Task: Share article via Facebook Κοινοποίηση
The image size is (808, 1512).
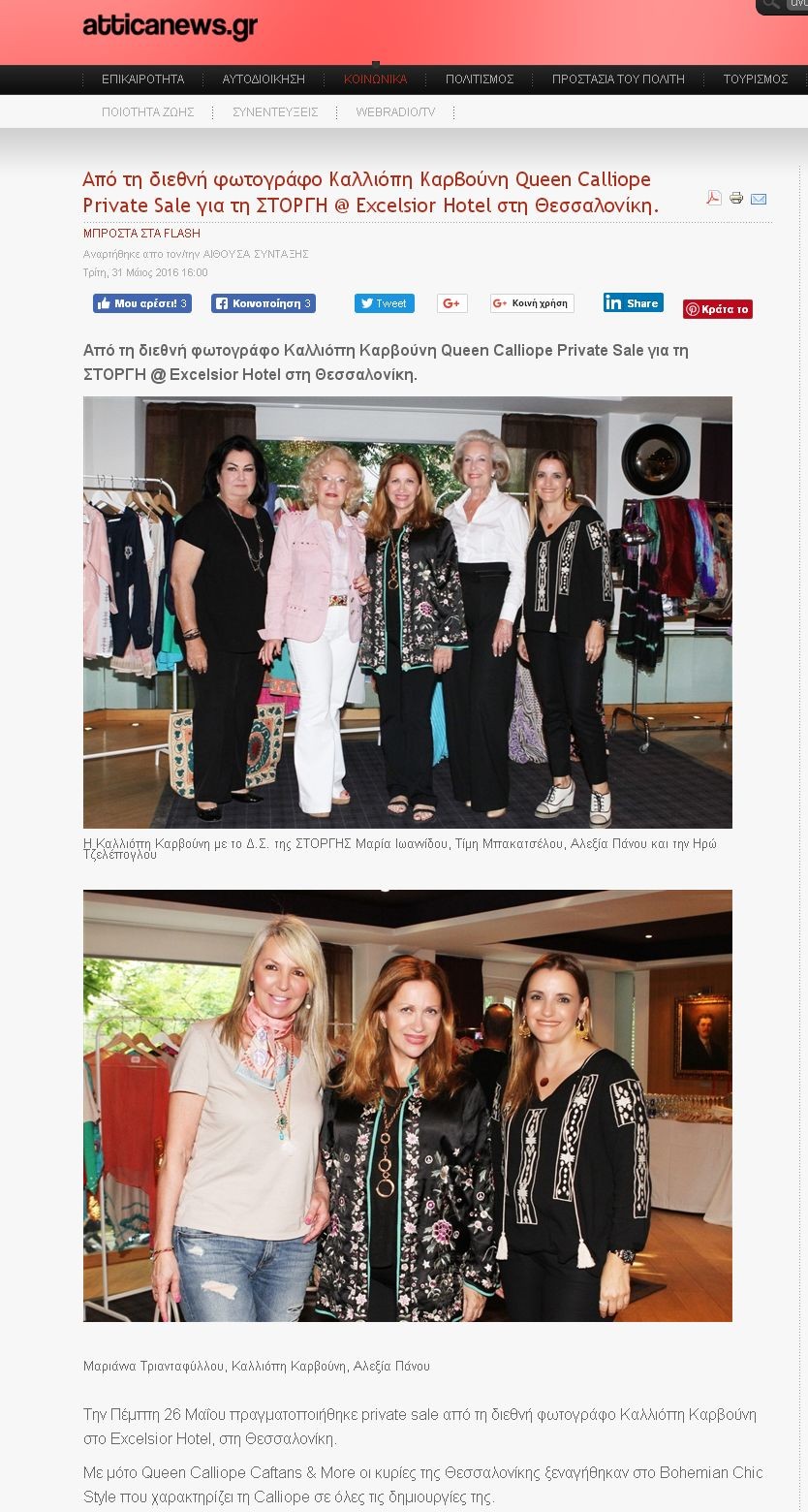Action: 263,303
